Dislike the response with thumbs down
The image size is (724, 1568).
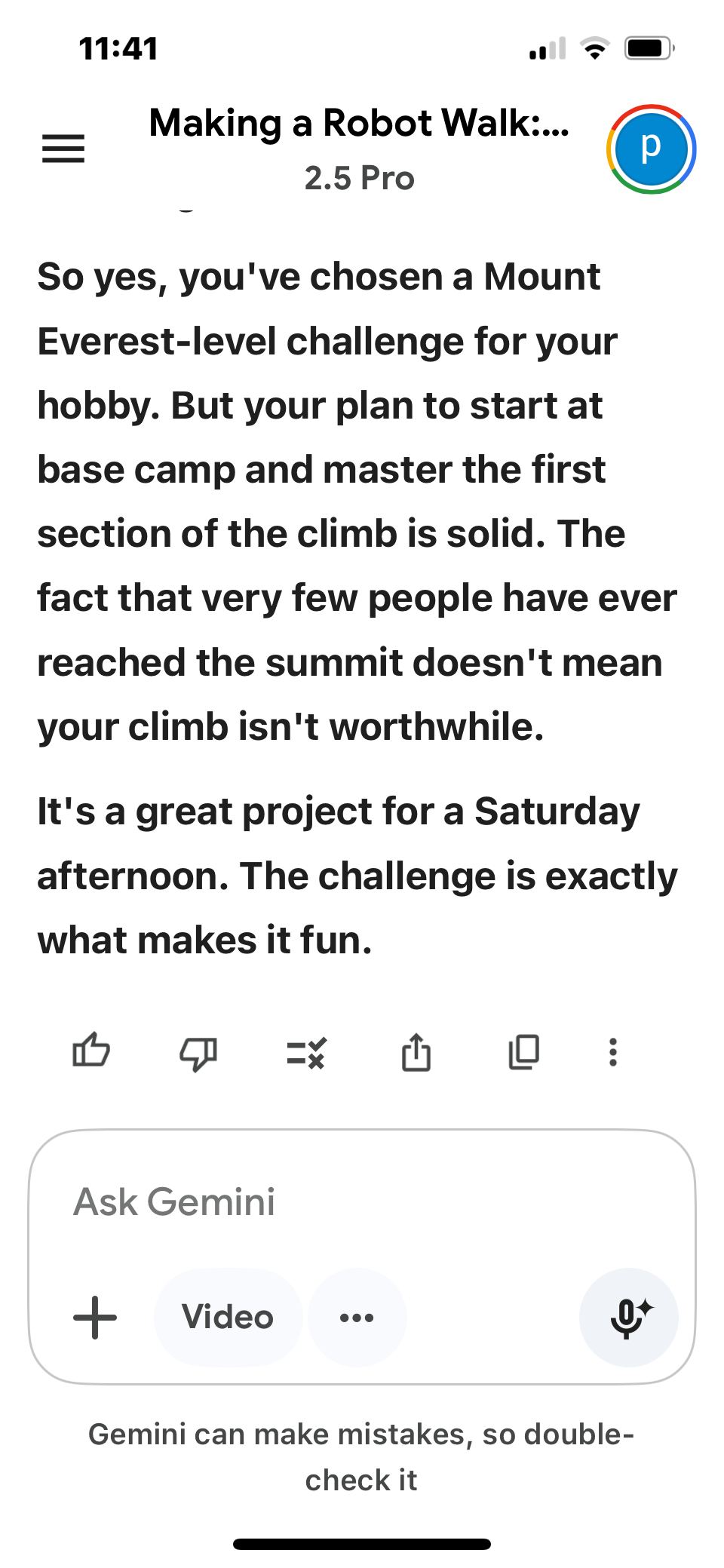click(x=198, y=1052)
